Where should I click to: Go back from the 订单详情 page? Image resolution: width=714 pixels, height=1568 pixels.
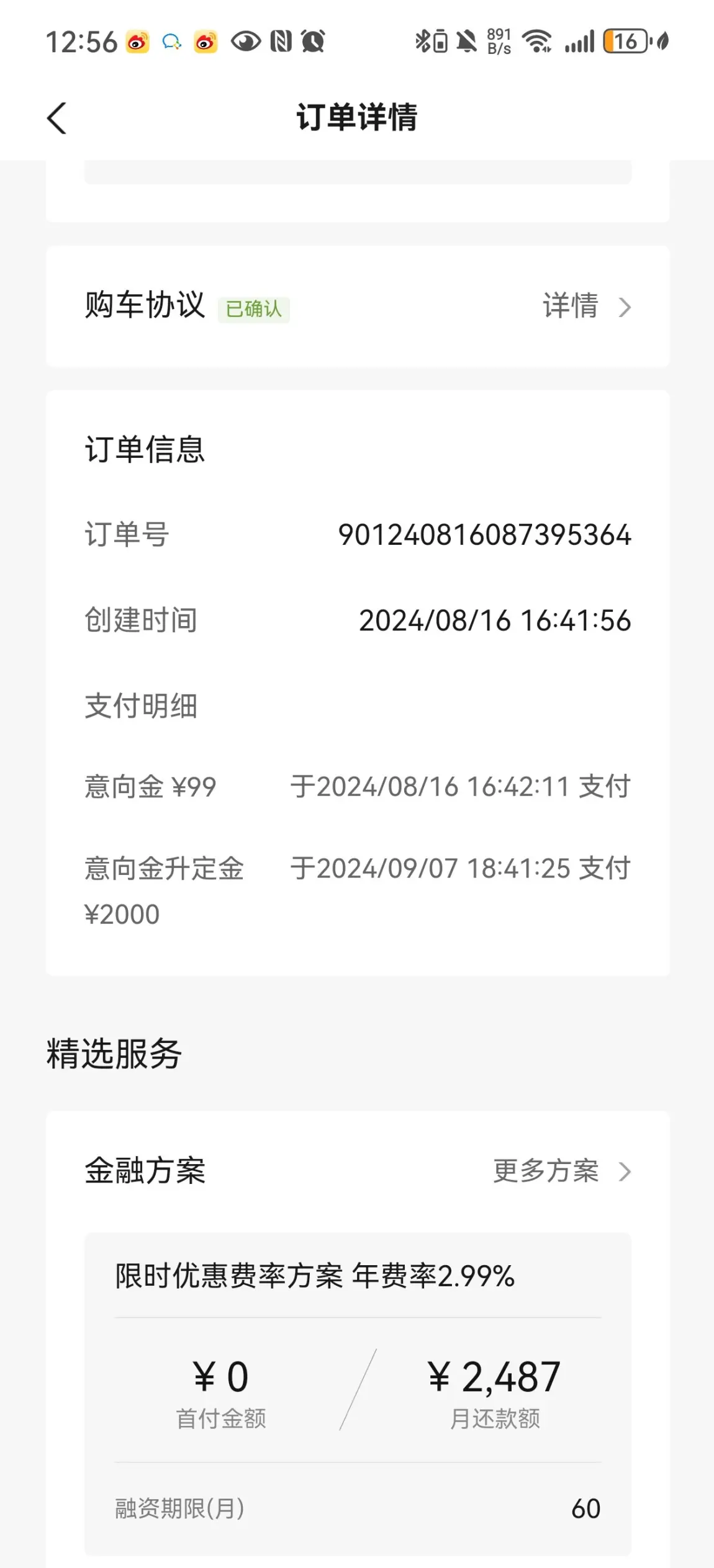tap(56, 118)
